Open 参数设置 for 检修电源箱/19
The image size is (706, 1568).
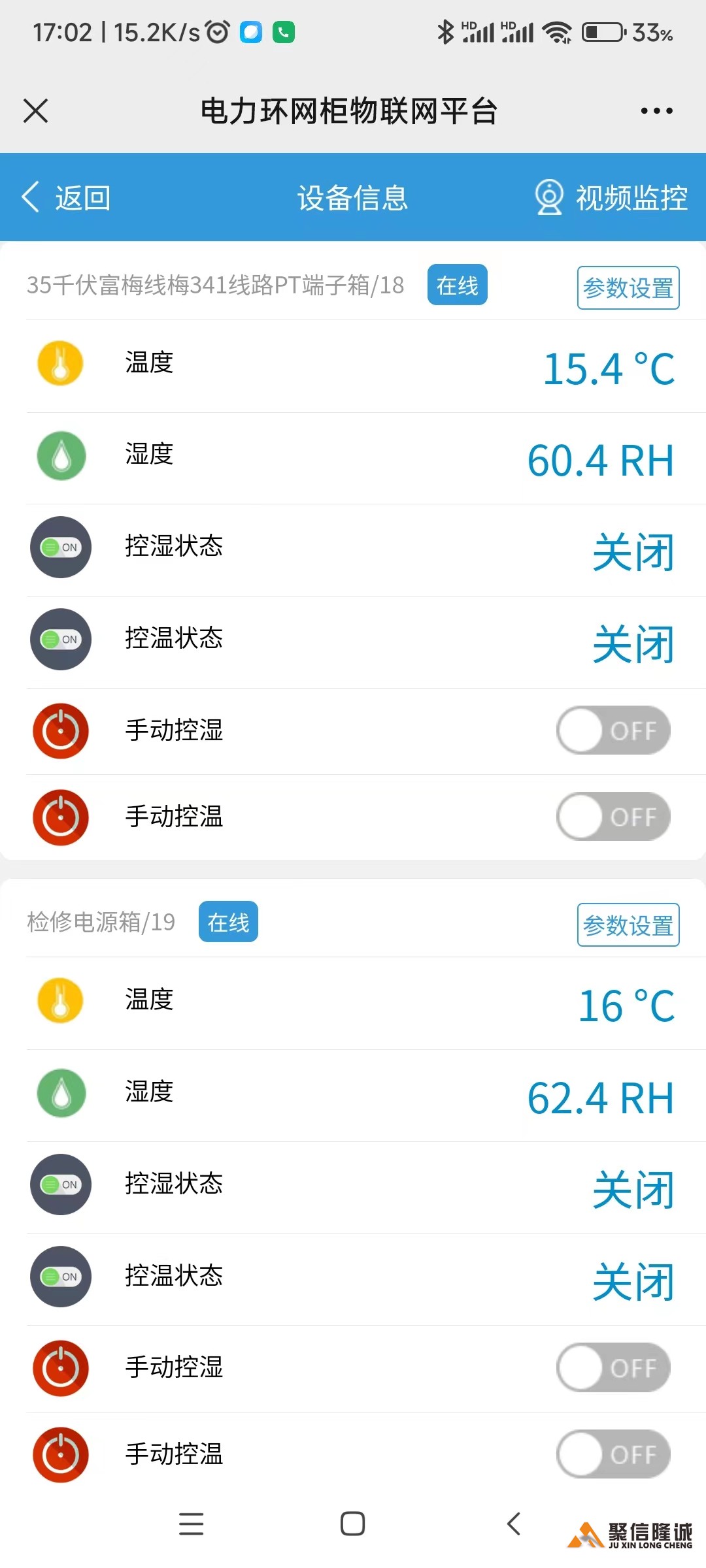[628, 924]
